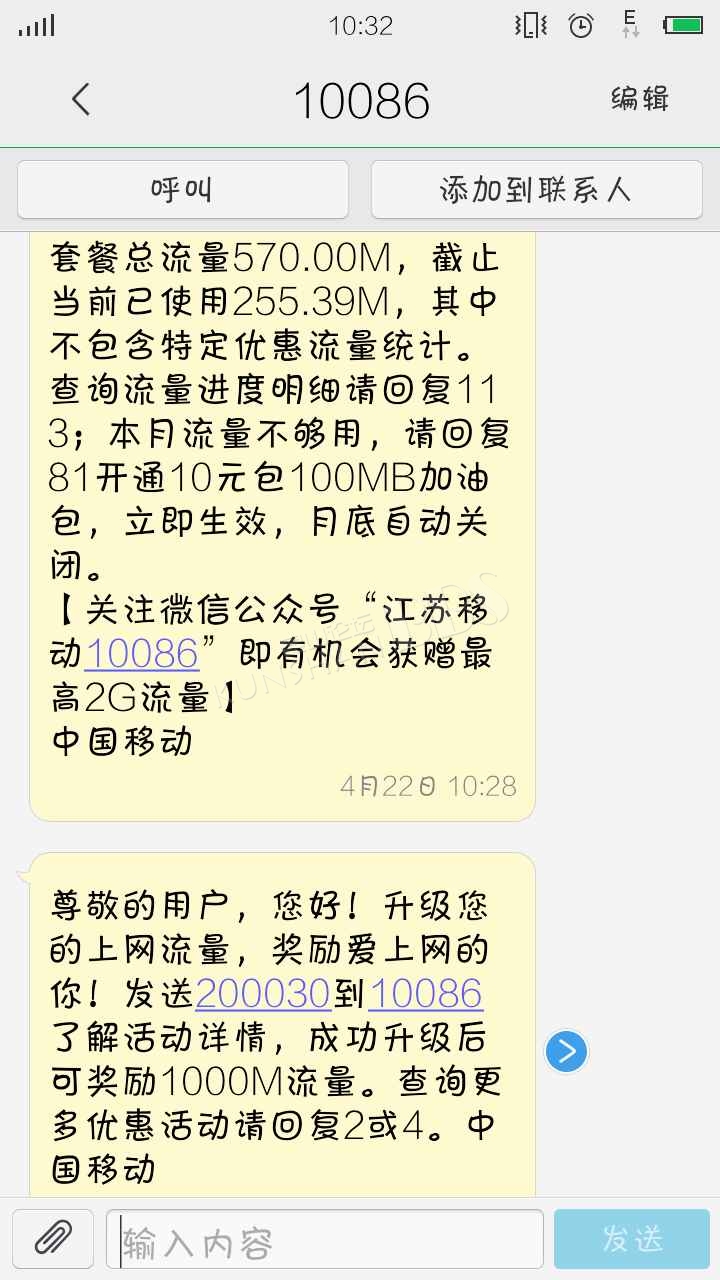
Task: Tap the 200030 number link
Action: point(263,994)
